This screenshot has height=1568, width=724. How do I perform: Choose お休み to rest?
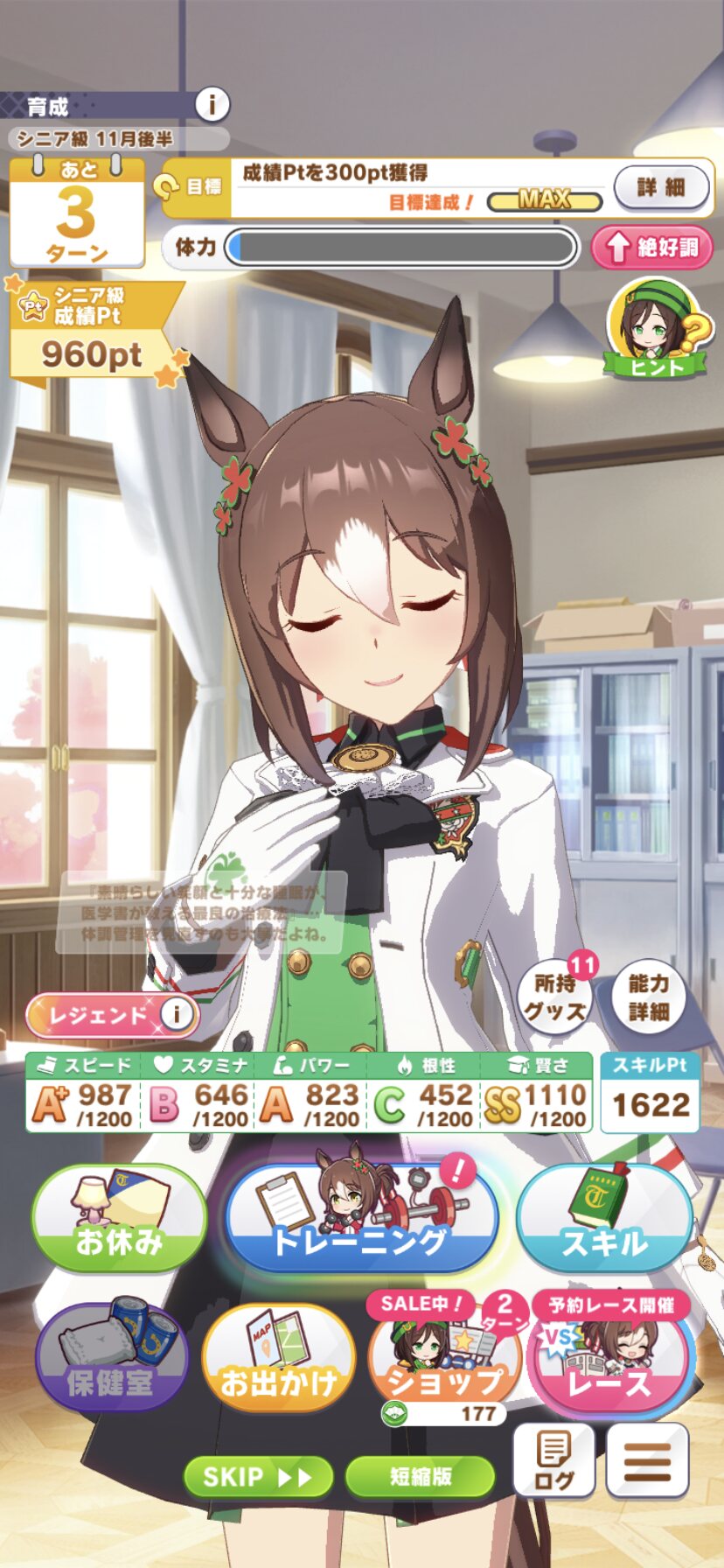pos(119,1217)
